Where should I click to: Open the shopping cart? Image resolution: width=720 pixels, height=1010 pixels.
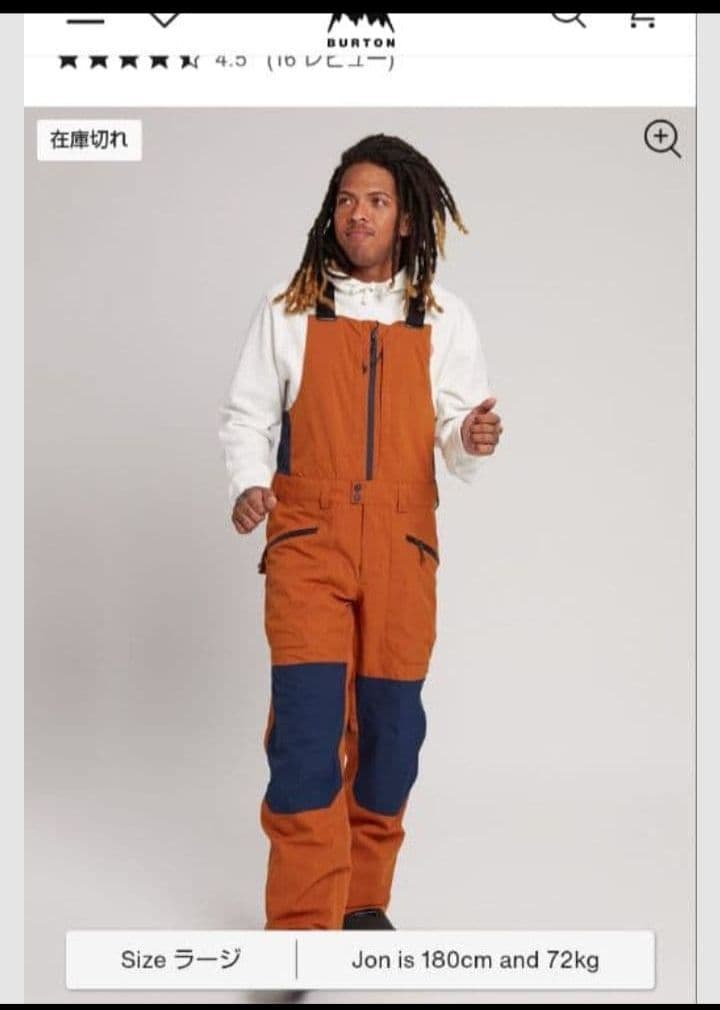click(x=642, y=18)
